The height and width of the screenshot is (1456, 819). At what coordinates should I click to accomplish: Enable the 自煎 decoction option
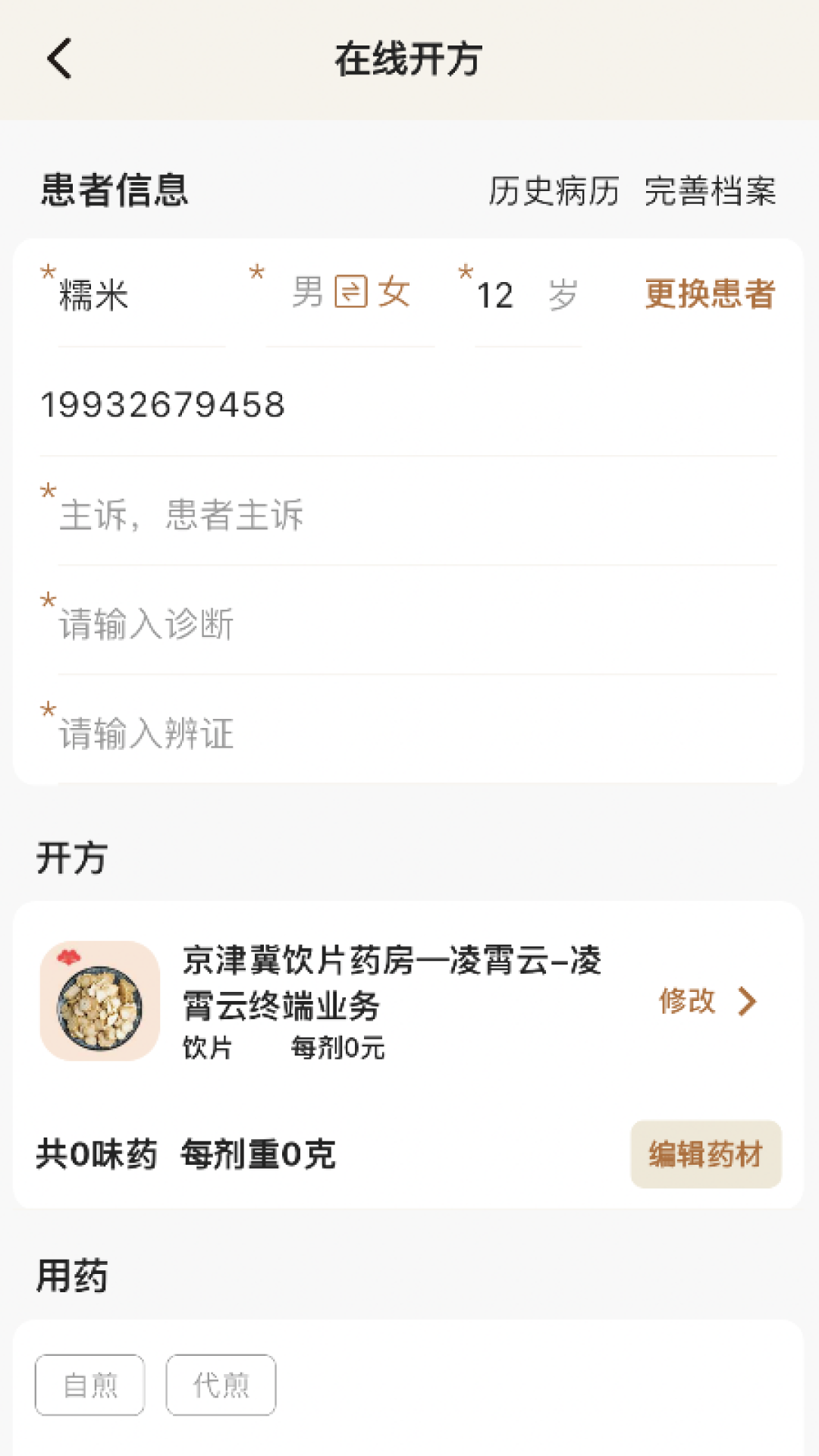(x=89, y=1383)
